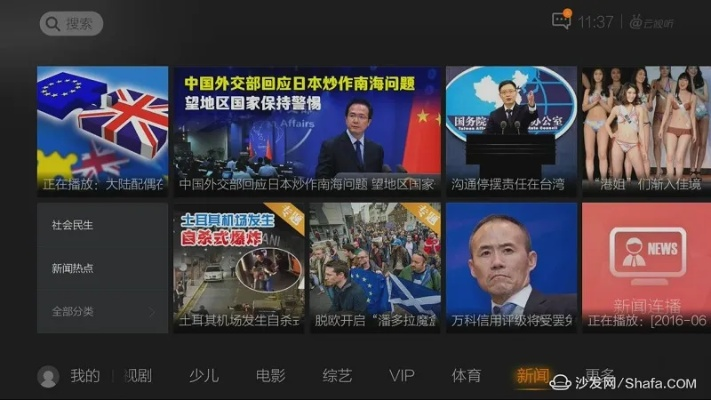This screenshot has height=400, width=711.
Task: Open the 搜索 search box
Action: [x=71, y=23]
